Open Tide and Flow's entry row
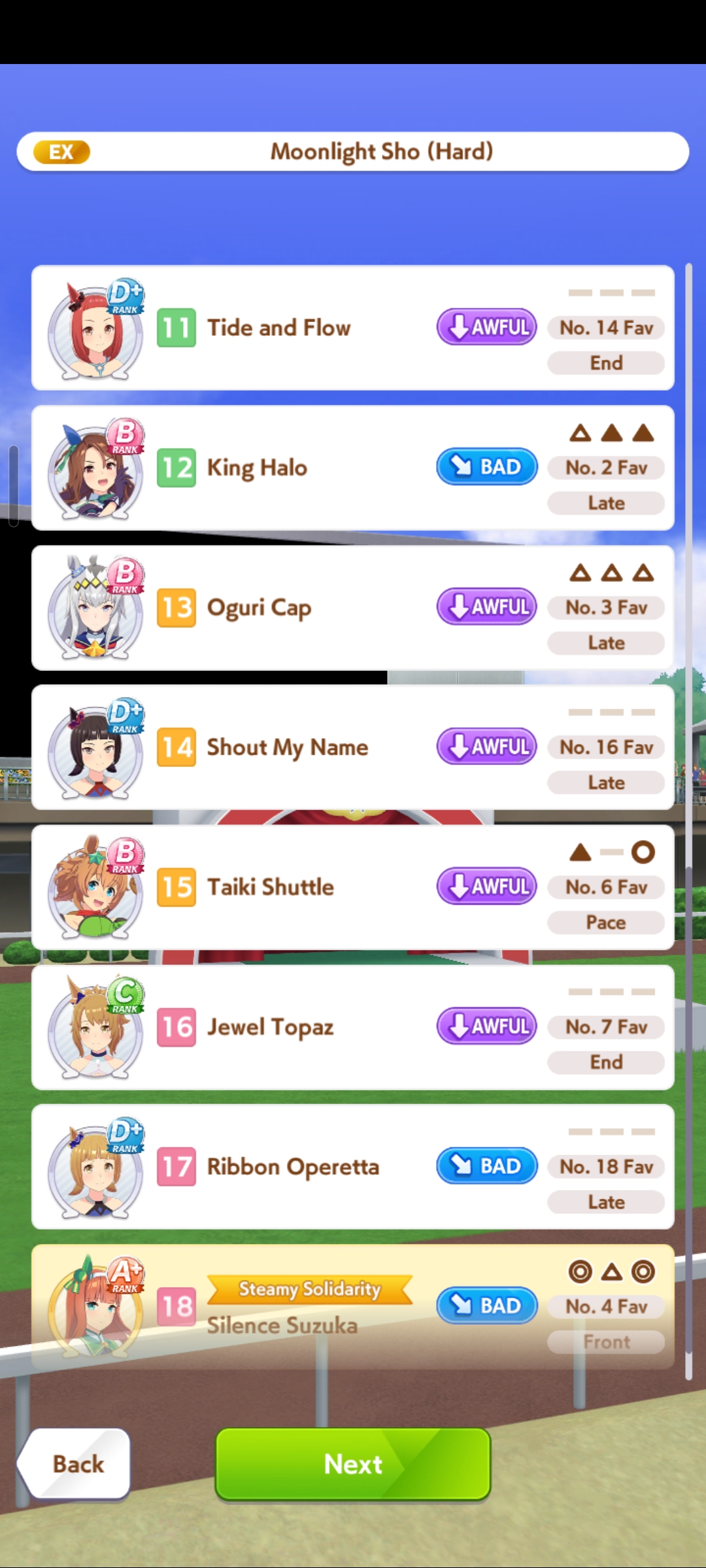706x1568 pixels. point(353,328)
